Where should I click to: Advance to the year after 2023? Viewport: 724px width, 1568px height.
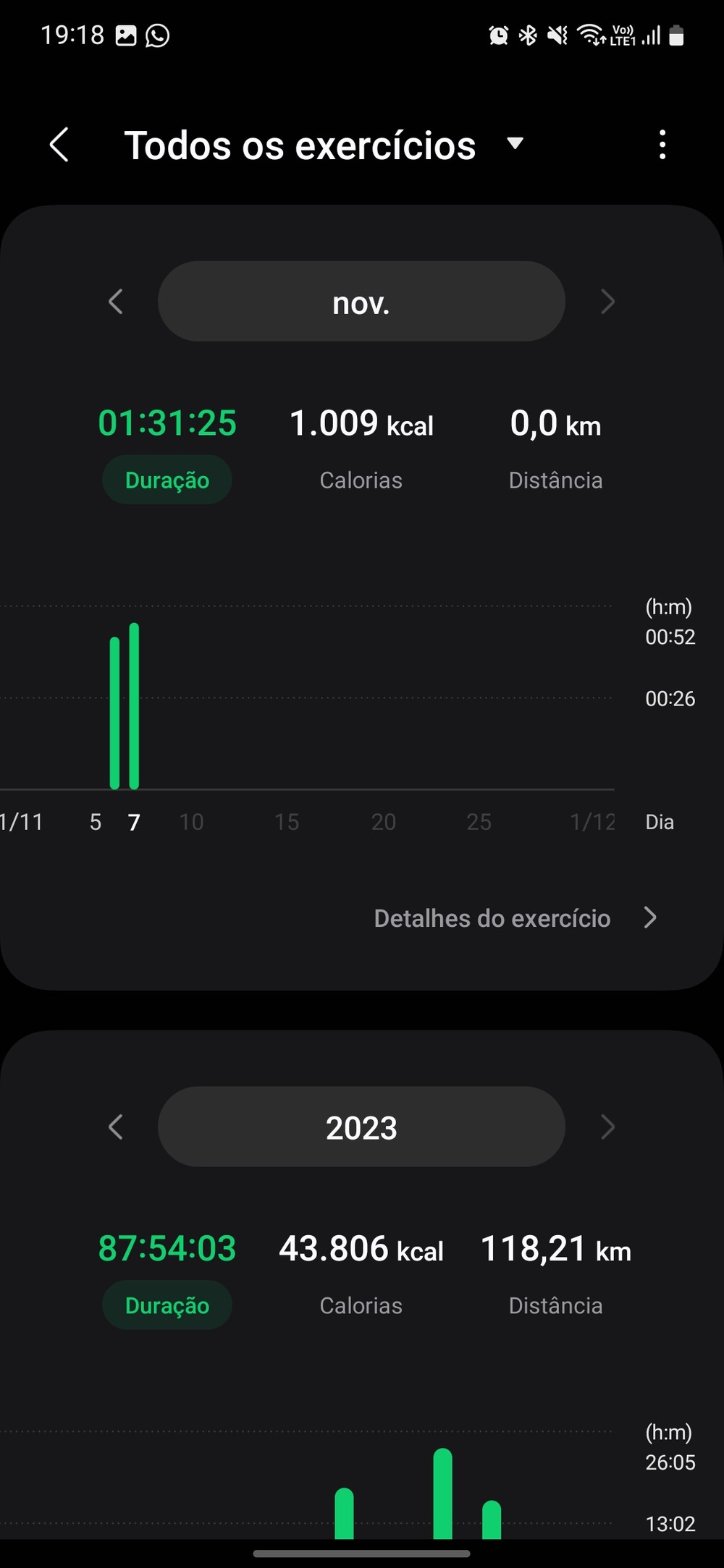(607, 1127)
